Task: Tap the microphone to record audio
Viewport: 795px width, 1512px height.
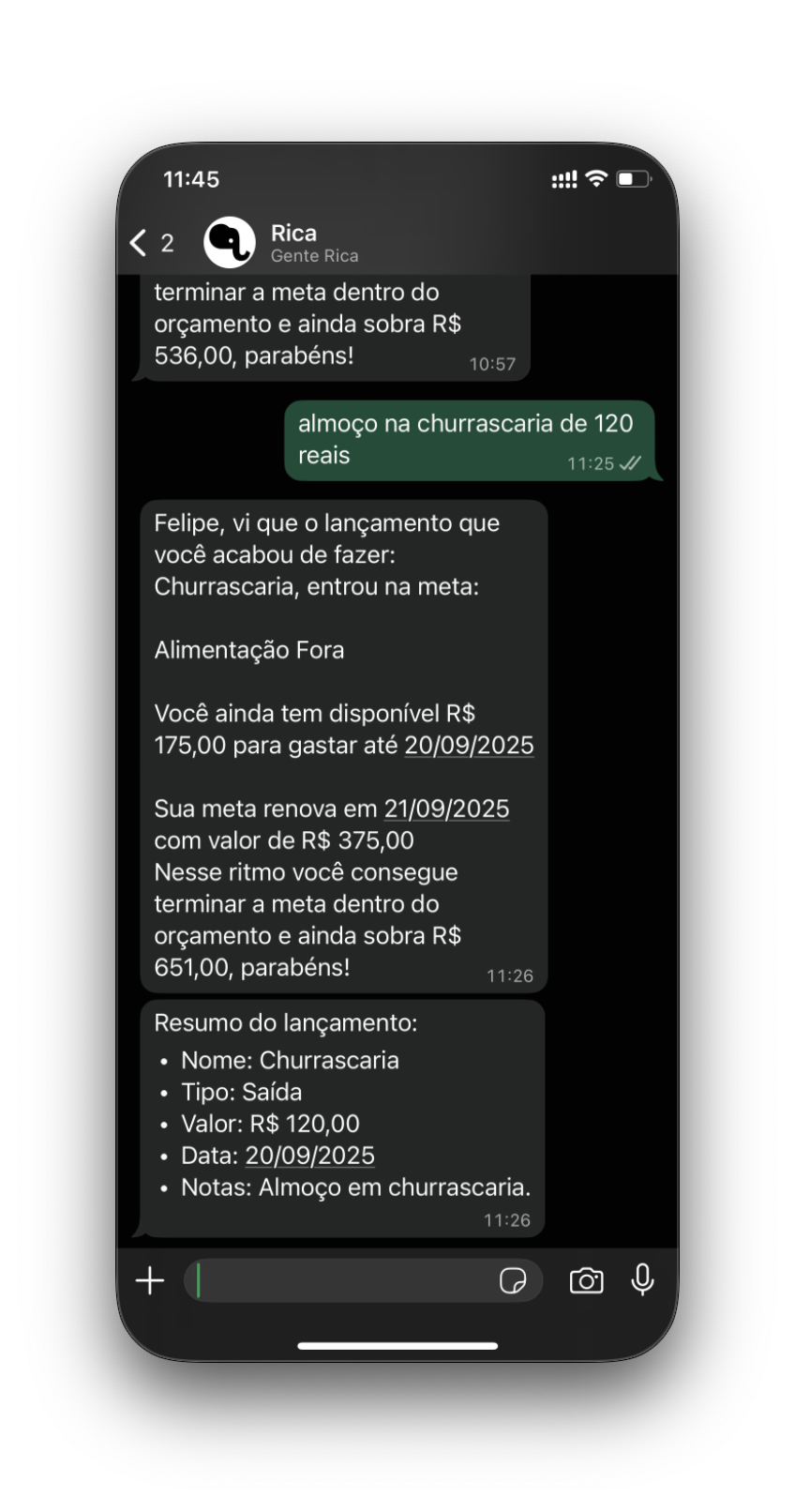Action: pos(642,1279)
